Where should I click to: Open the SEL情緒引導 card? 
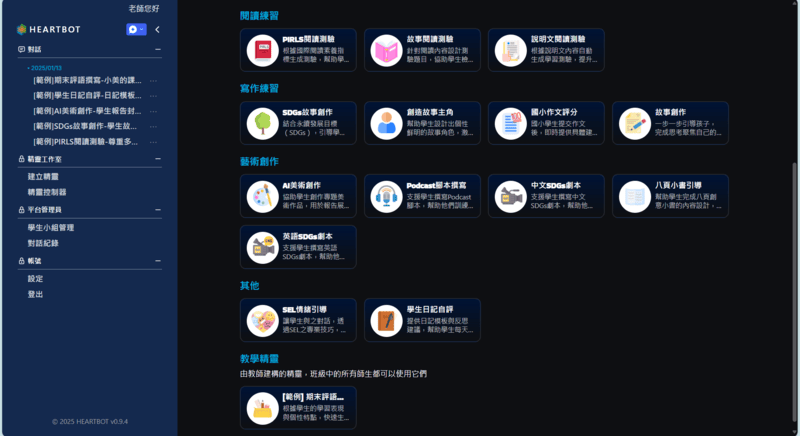click(298, 319)
